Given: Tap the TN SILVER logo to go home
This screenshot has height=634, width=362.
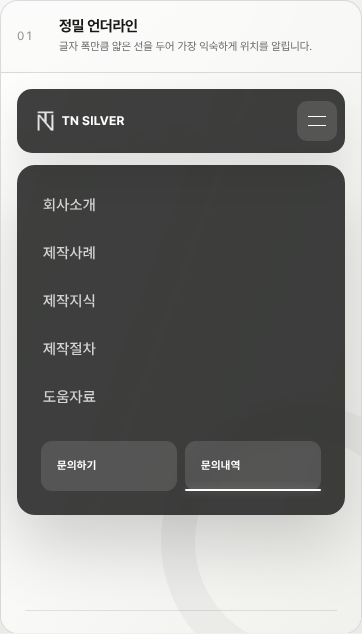Looking at the screenshot, I should click(x=80, y=121).
